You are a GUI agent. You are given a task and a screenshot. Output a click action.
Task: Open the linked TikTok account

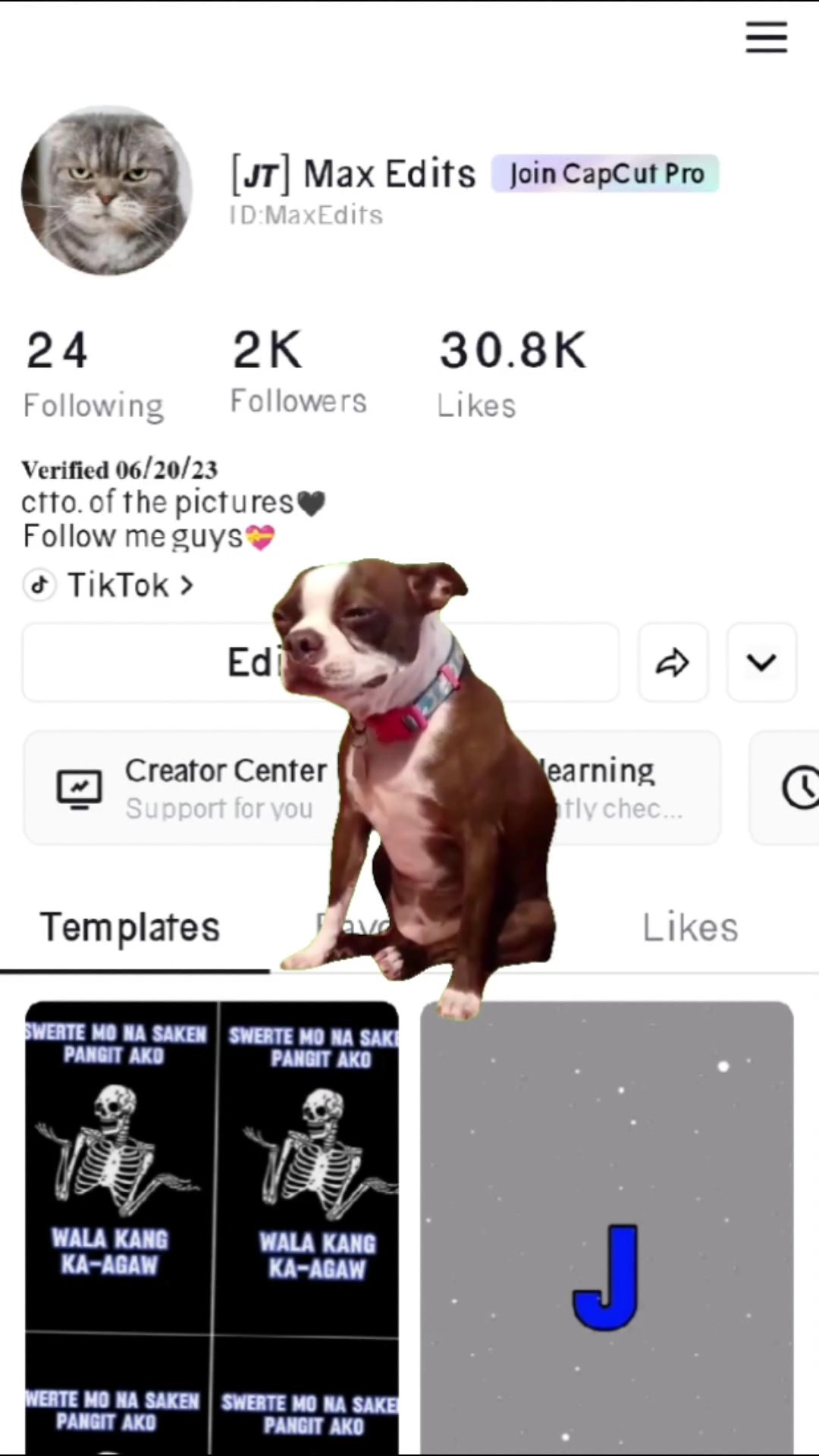[x=109, y=585]
